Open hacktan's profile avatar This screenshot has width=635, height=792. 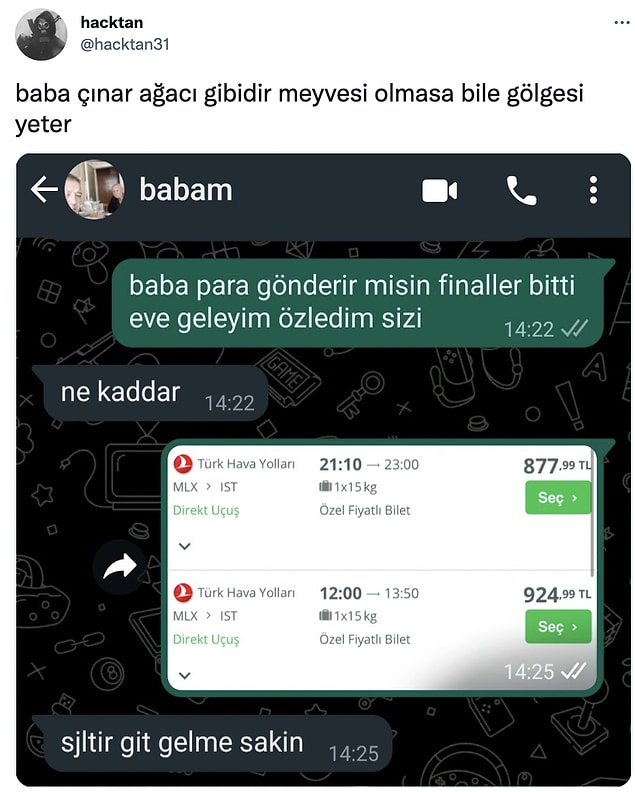click(41, 34)
